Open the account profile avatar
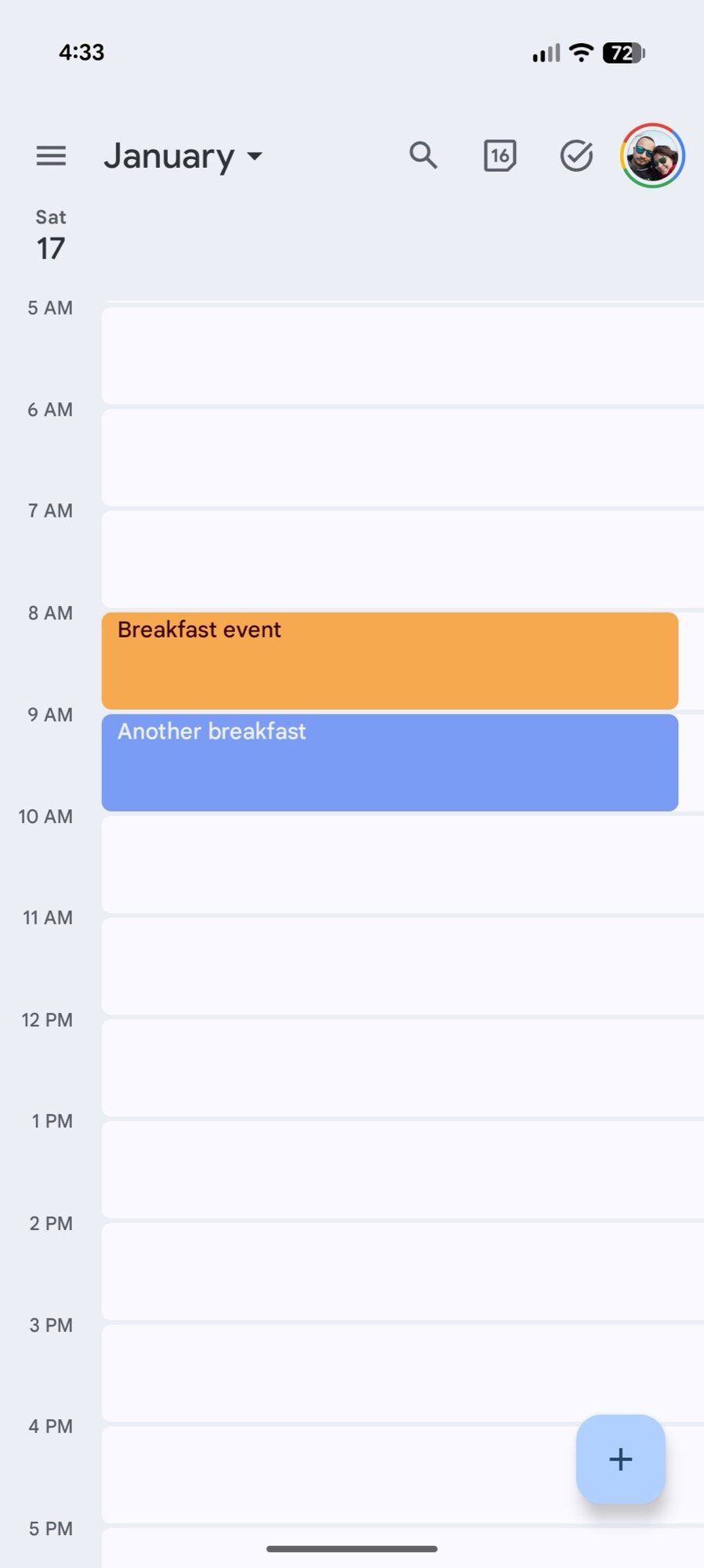This screenshot has height=1568, width=704. 653,155
